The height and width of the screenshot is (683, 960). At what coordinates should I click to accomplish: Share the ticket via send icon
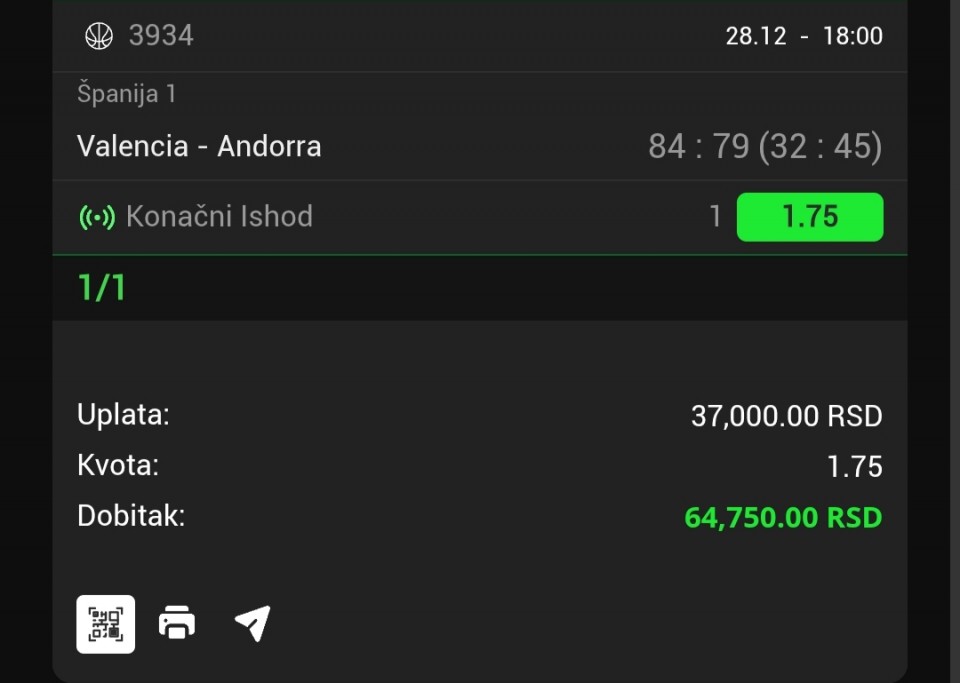coord(252,623)
